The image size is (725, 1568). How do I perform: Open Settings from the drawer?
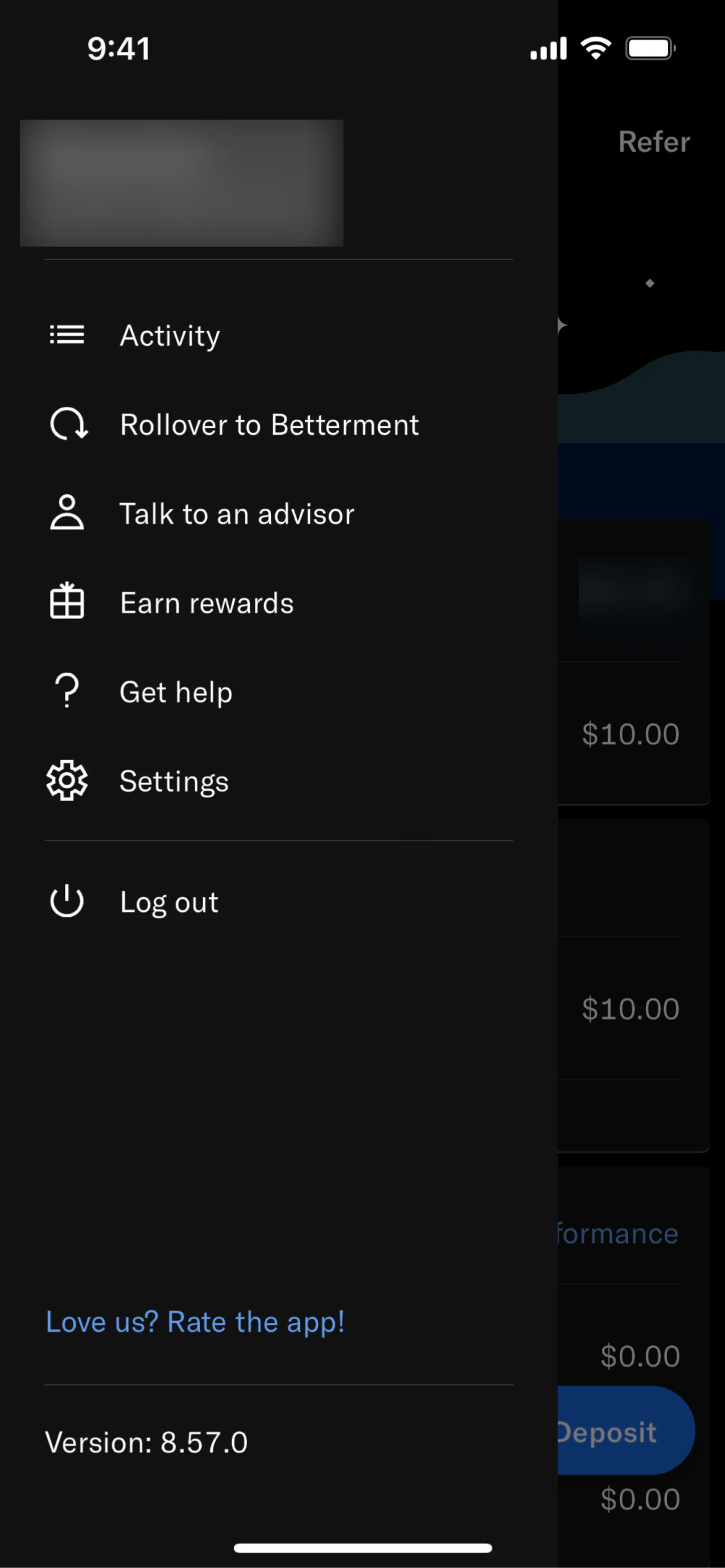coord(174,781)
